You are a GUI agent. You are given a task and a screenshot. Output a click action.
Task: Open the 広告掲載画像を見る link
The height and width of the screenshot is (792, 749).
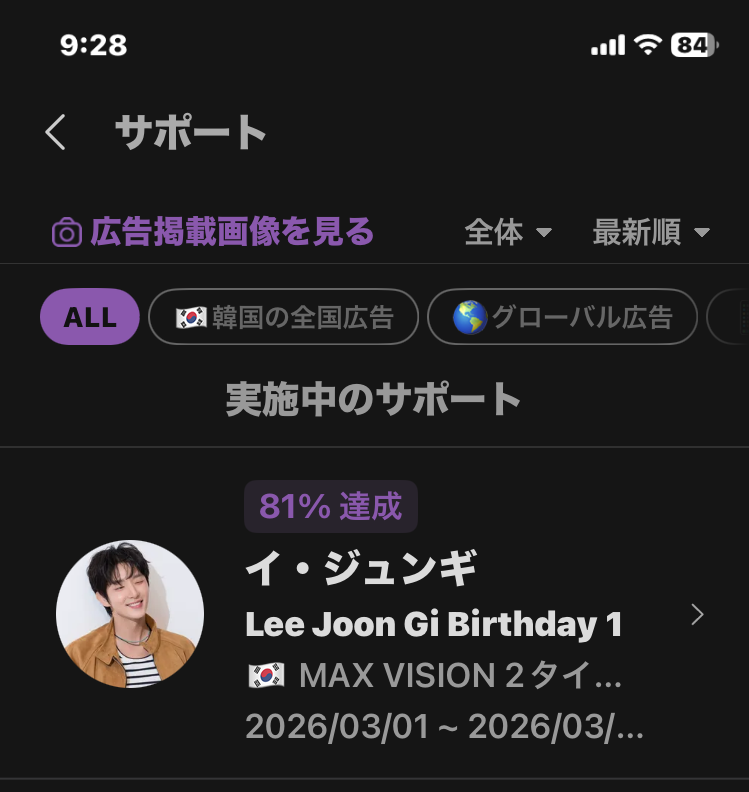pos(230,231)
